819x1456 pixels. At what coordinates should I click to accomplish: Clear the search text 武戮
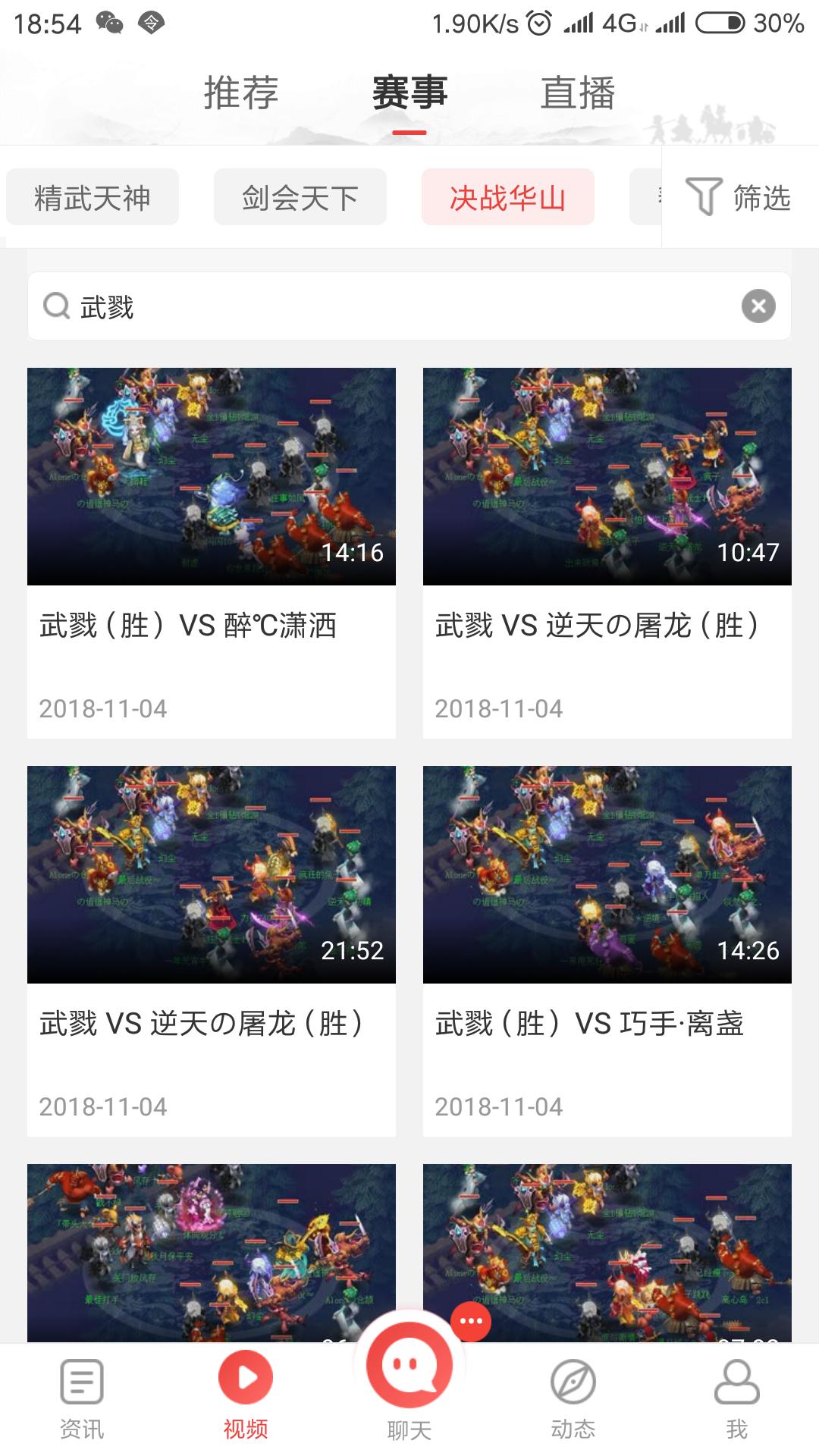point(758,306)
